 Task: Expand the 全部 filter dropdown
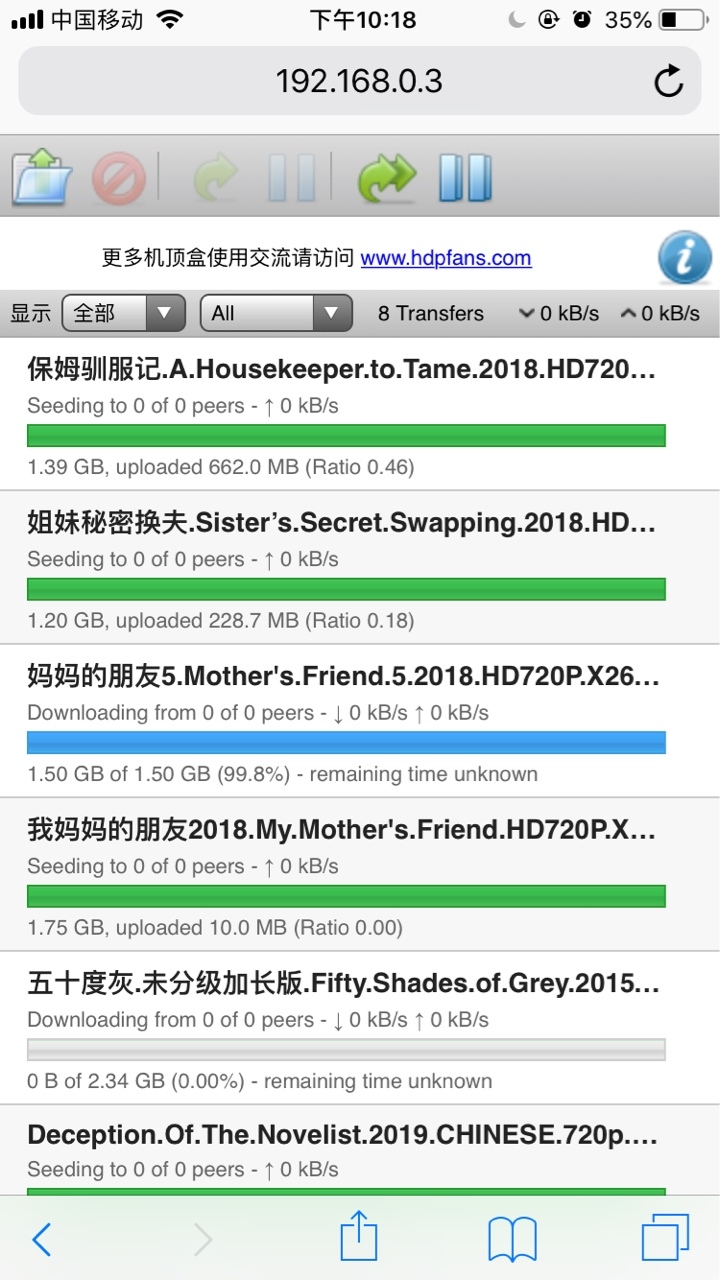tap(124, 313)
